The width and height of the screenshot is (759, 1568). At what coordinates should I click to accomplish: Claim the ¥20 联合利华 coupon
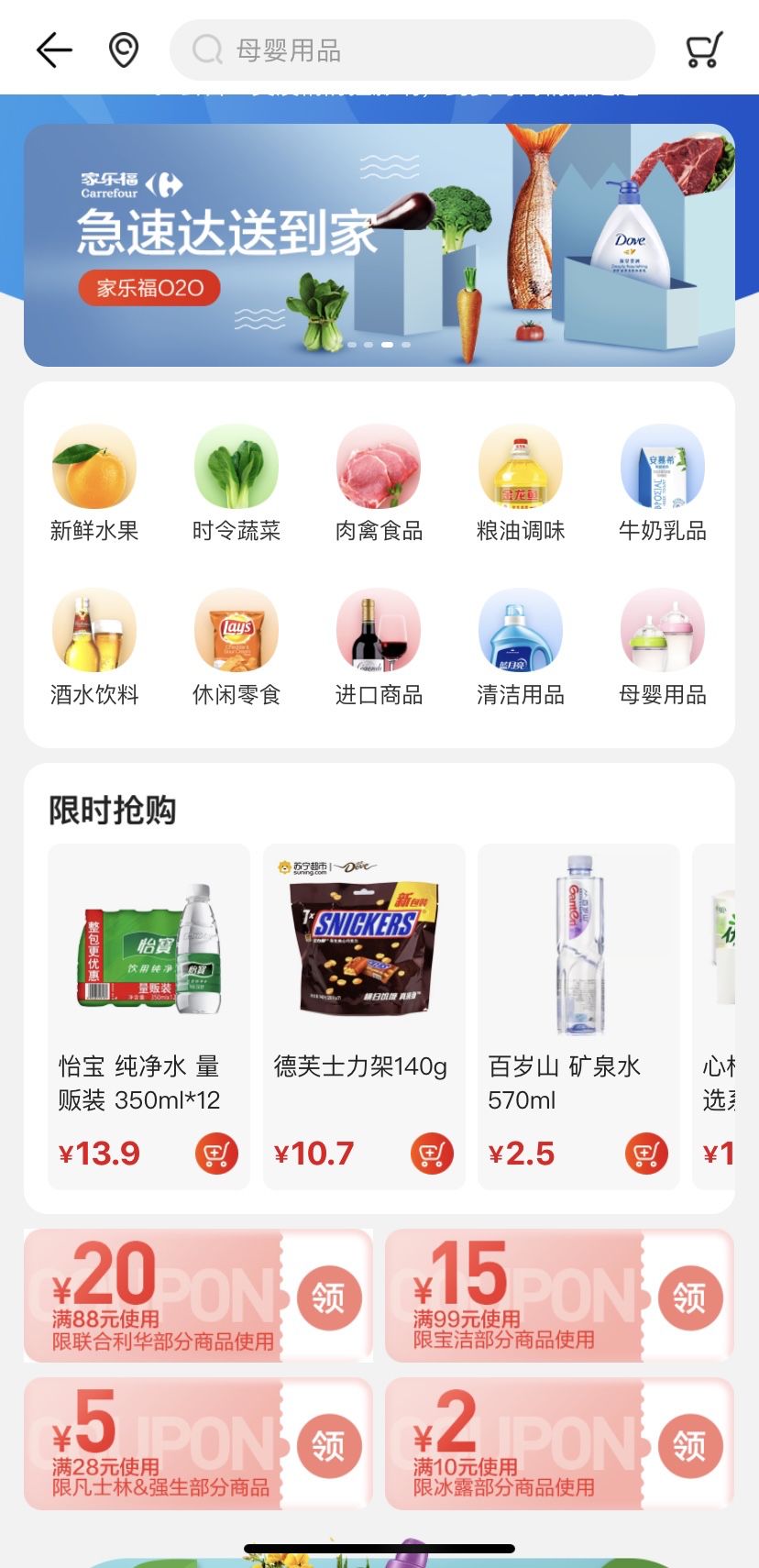327,1297
